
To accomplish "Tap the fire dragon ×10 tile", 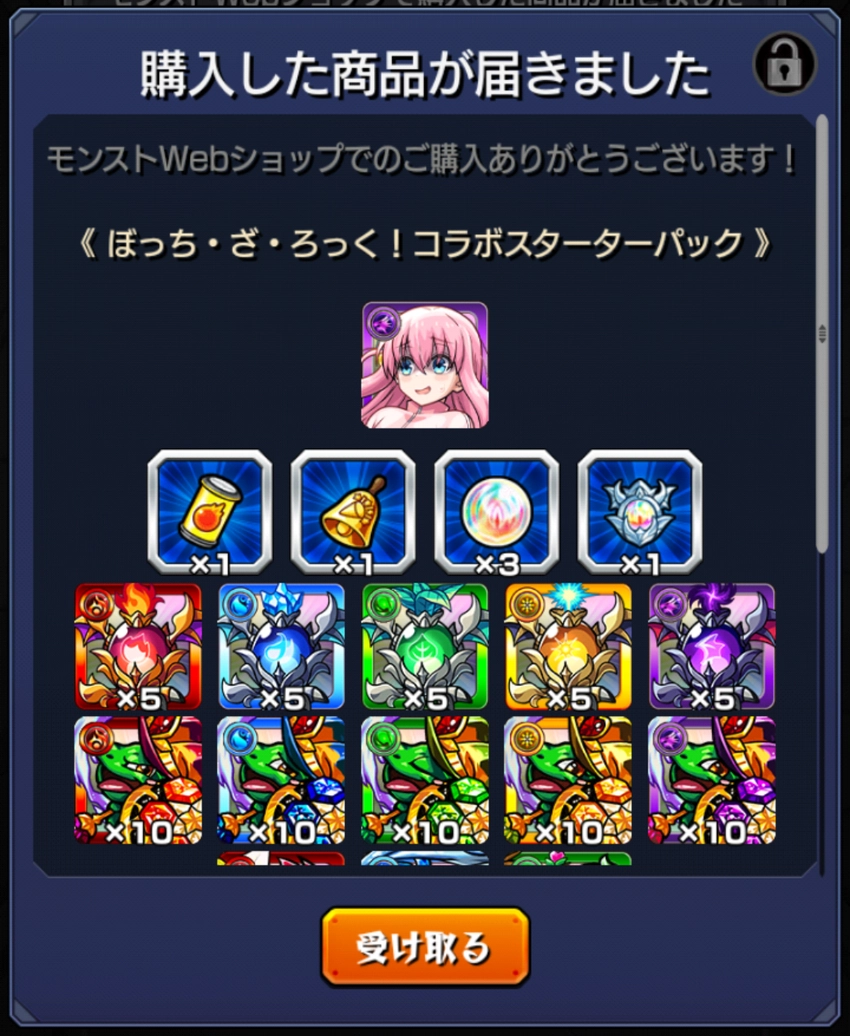I will 138,780.
